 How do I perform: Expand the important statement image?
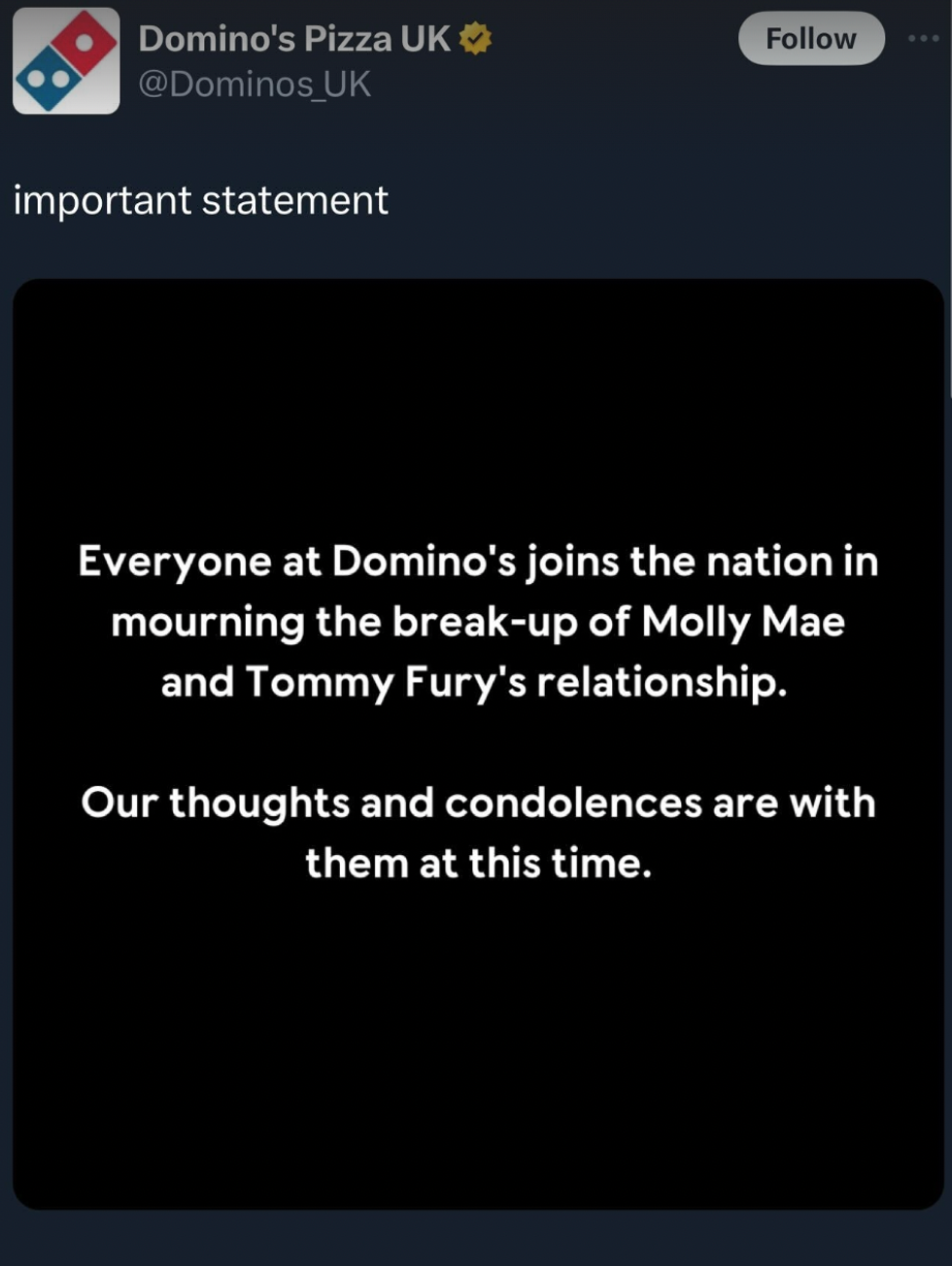tap(478, 743)
